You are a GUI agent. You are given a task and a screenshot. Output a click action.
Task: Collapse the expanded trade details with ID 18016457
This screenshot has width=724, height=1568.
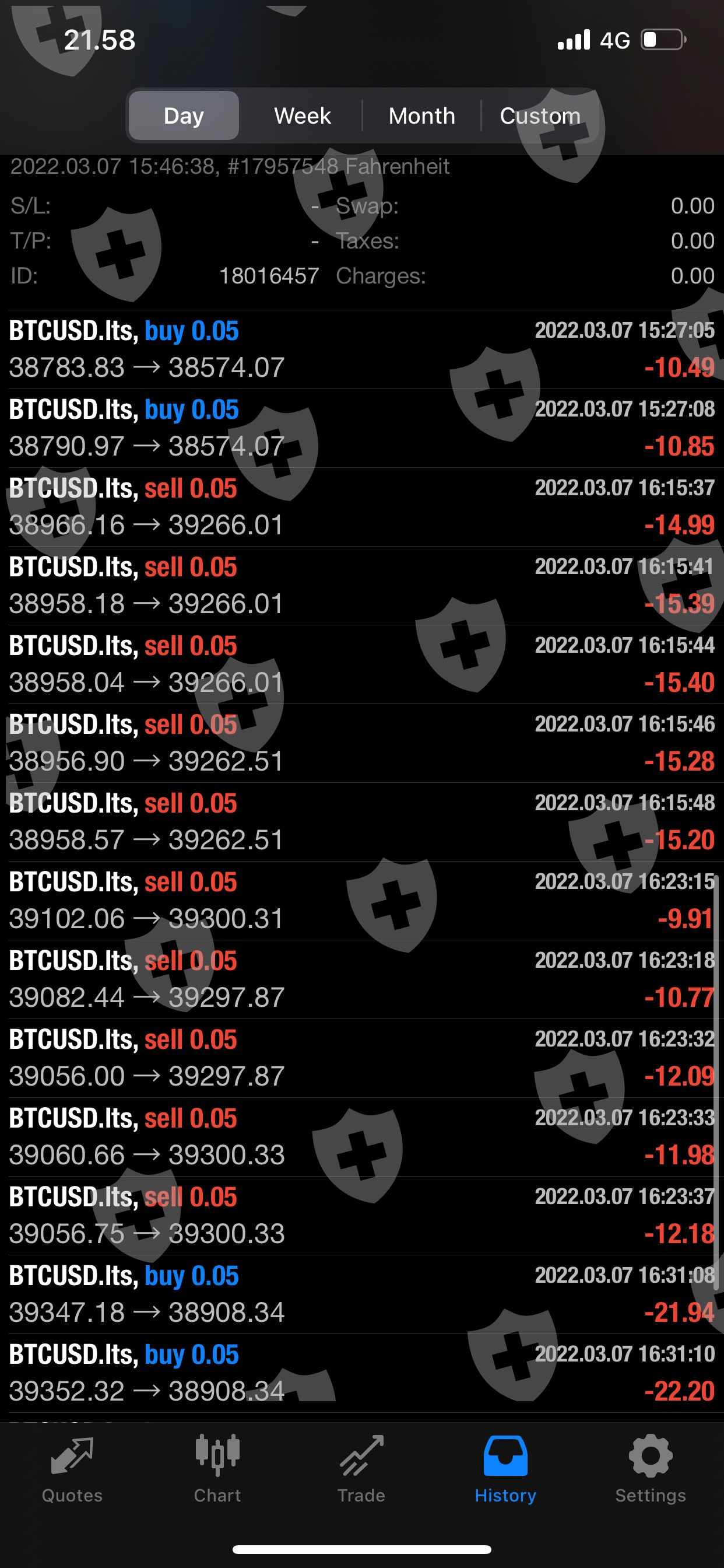click(x=361, y=240)
